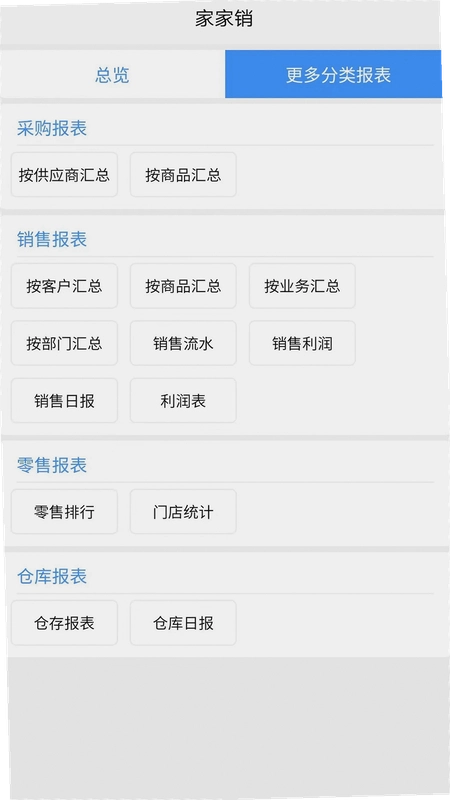Open 按商品汇总 under 销售报表

tap(183, 286)
